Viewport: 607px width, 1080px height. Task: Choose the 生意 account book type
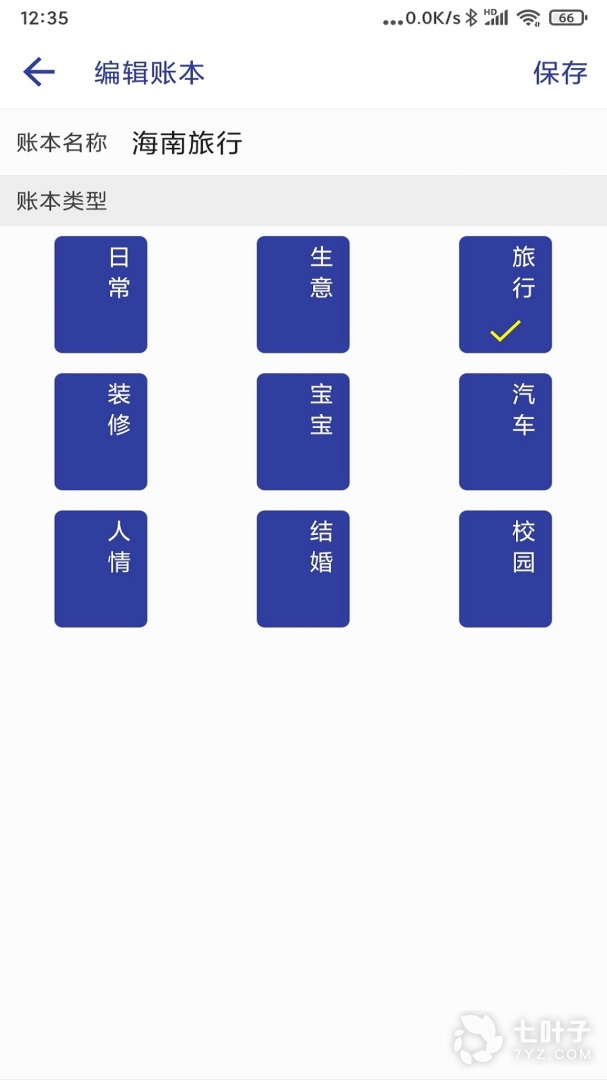pos(303,294)
